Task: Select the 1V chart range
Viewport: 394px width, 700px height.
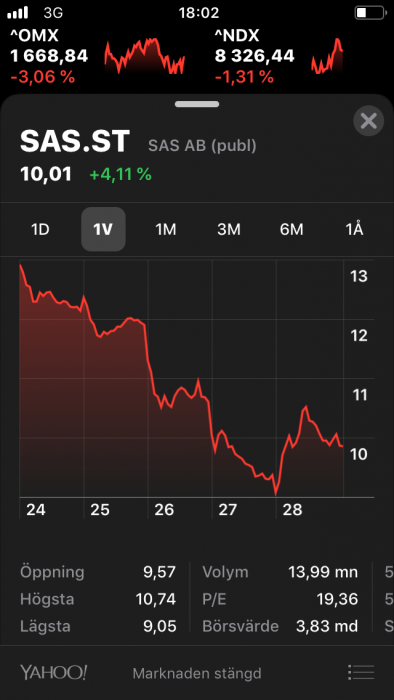Action: pyautogui.click(x=103, y=229)
